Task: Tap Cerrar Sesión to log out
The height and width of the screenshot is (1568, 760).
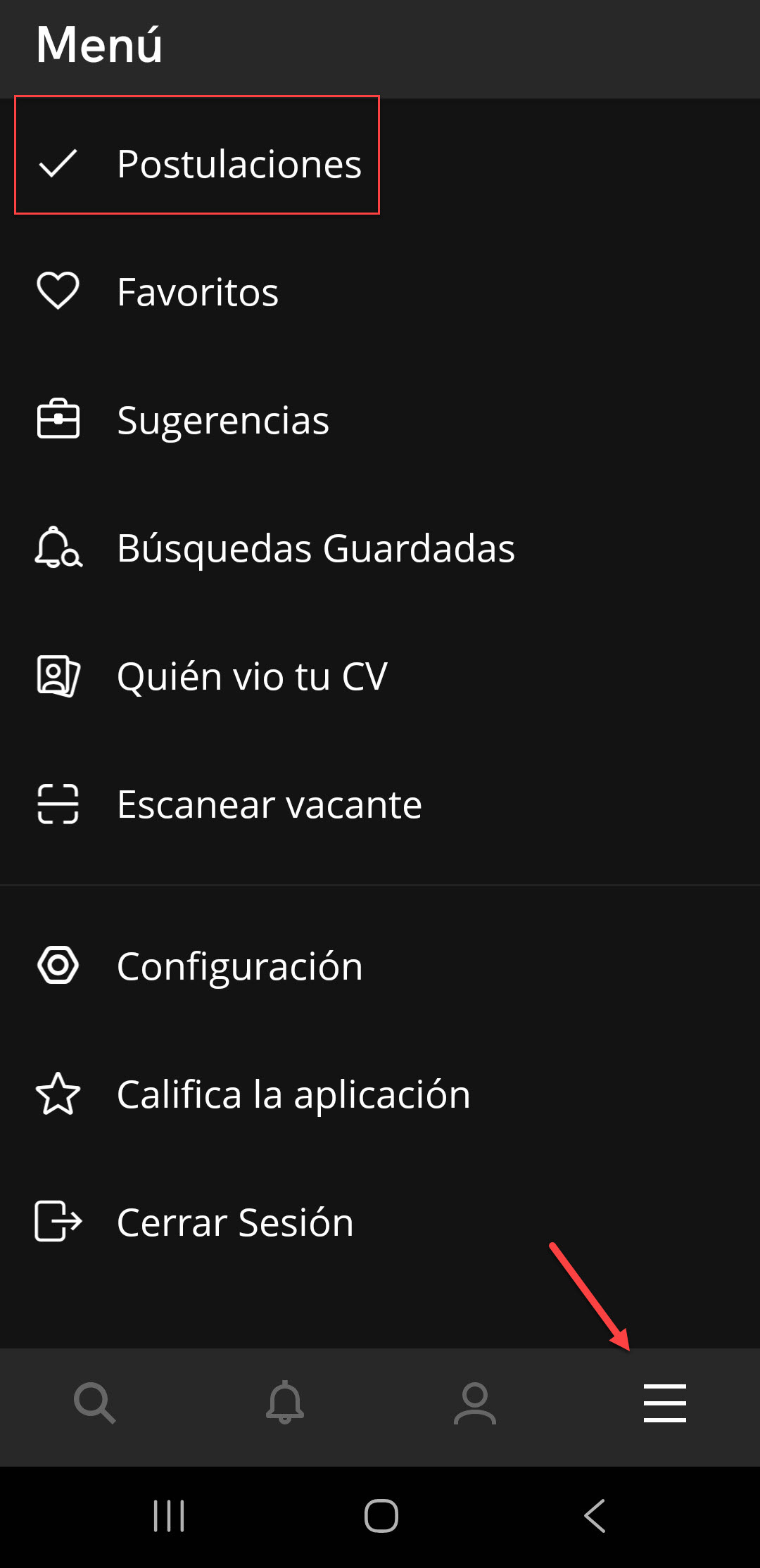Action: [x=235, y=1222]
